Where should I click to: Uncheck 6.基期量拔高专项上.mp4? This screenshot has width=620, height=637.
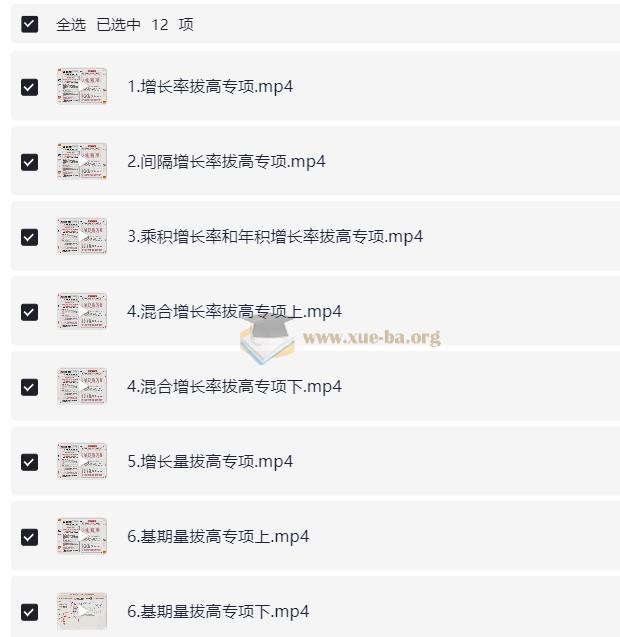click(x=30, y=537)
